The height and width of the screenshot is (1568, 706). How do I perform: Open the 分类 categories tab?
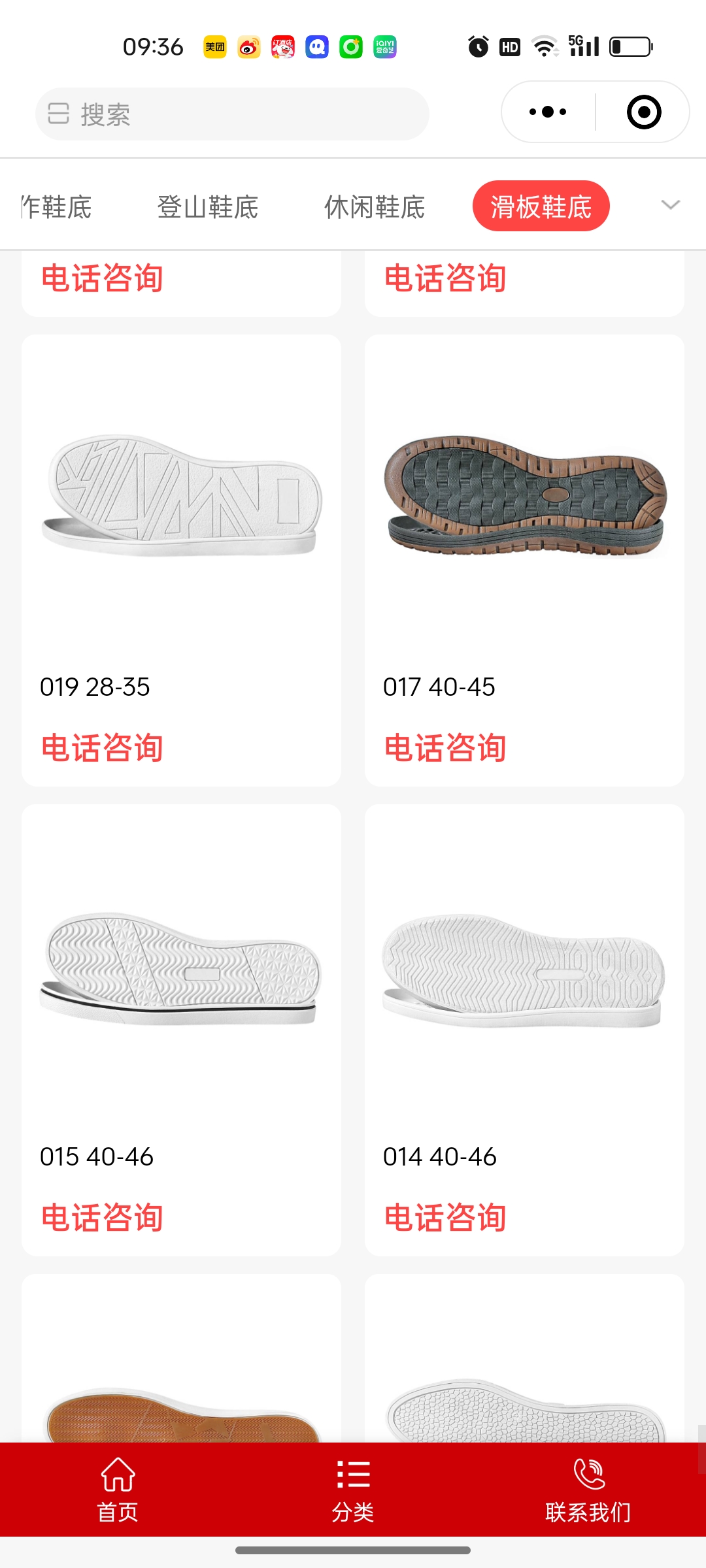[x=353, y=1490]
